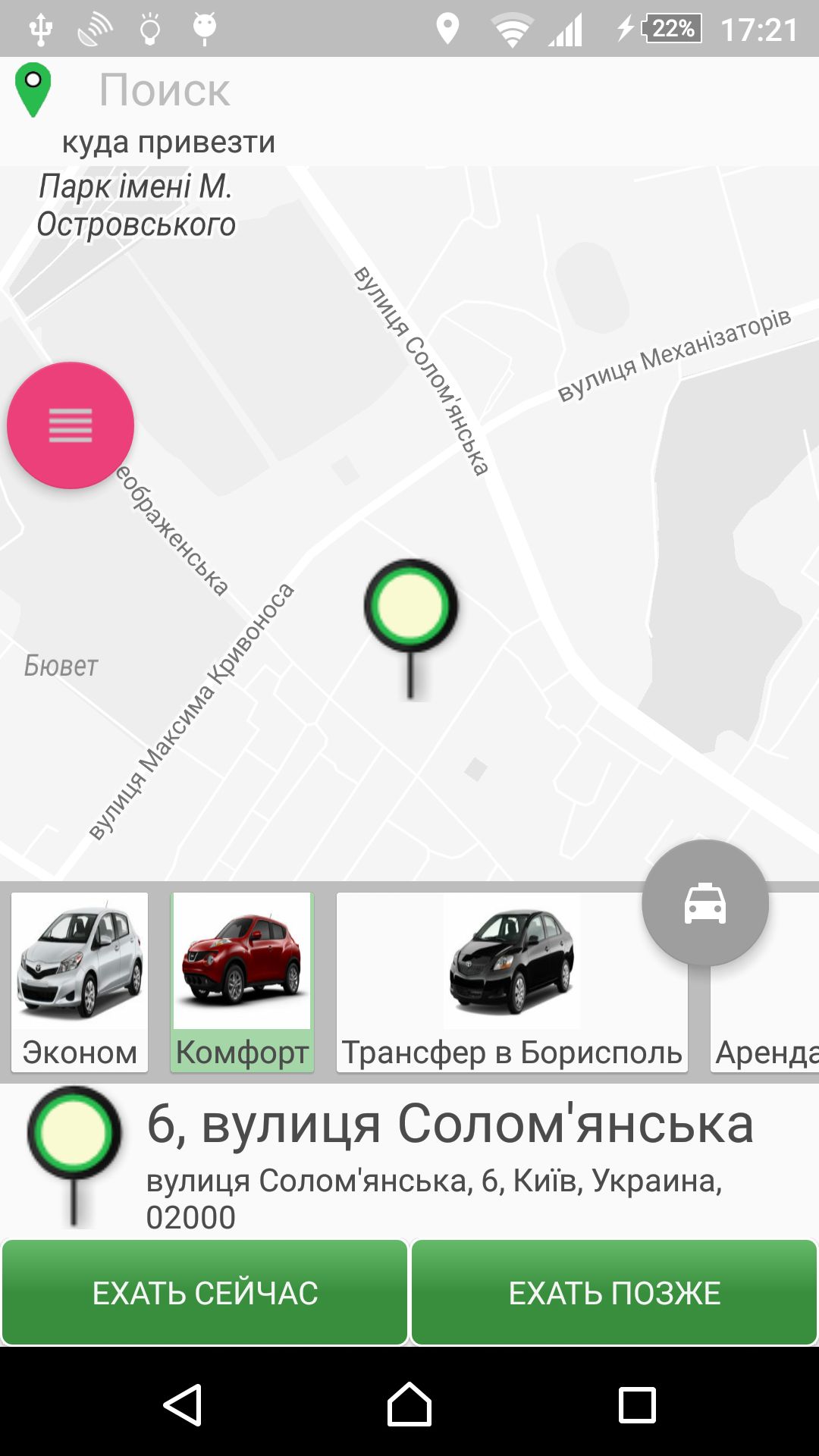Select the Эконом car class

click(80, 982)
